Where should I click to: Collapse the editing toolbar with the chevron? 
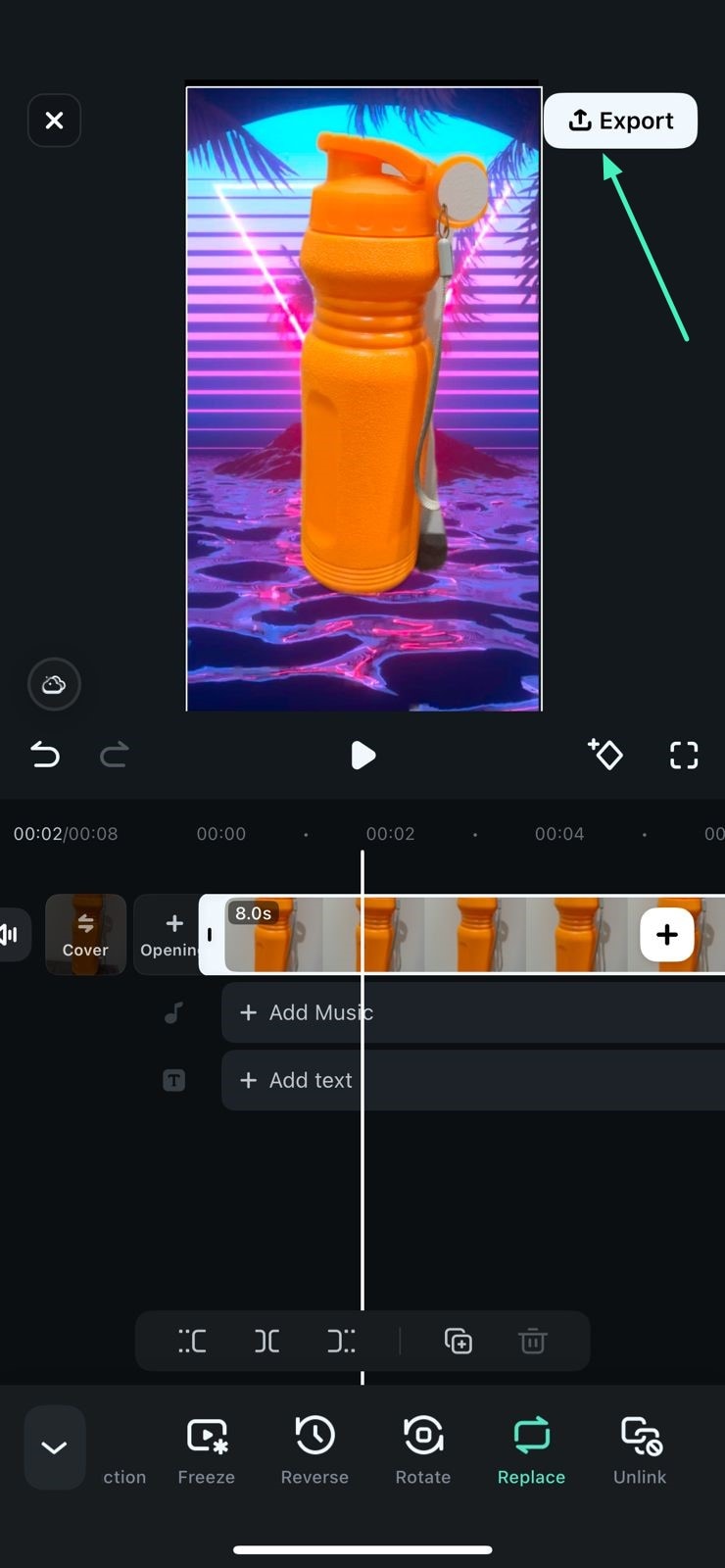click(54, 1447)
